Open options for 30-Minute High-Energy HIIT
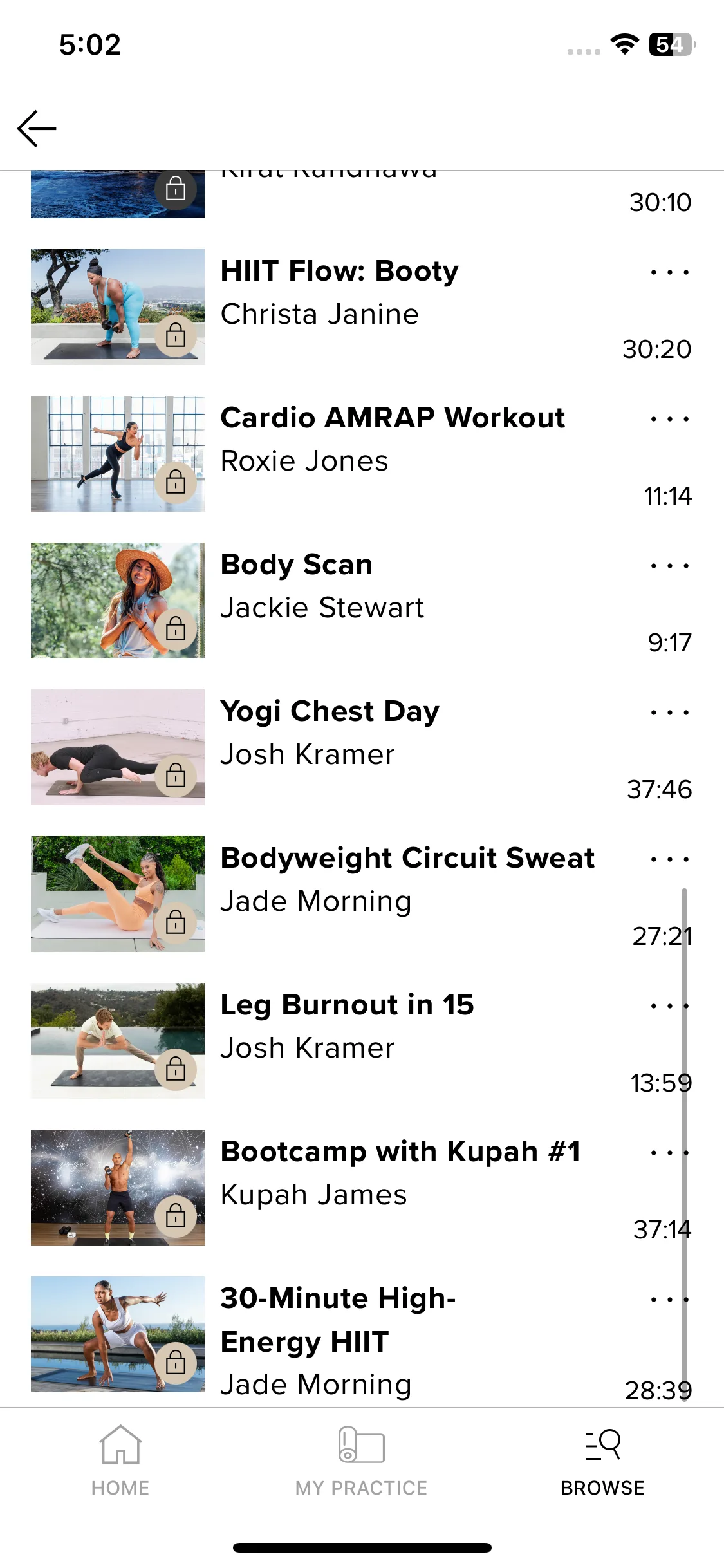This screenshot has width=724, height=1568. point(669,1300)
